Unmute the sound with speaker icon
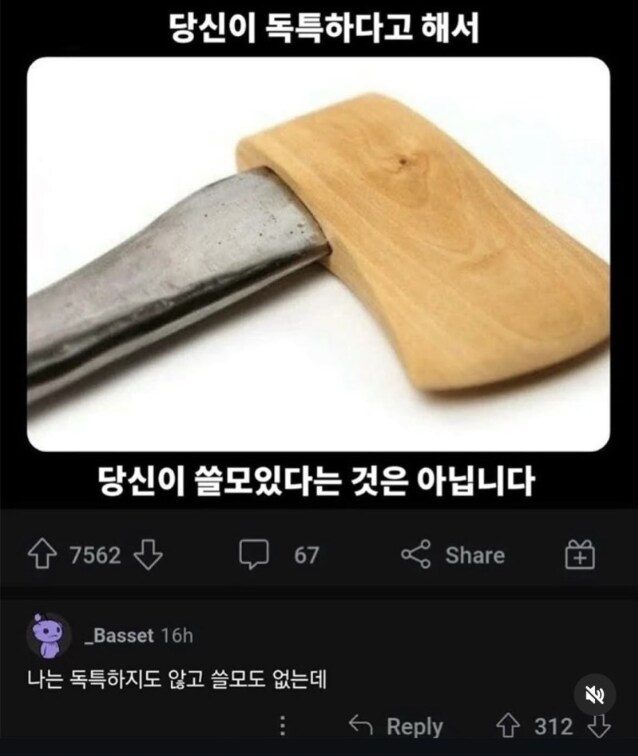This screenshot has height=756, width=638. pyautogui.click(x=593, y=693)
